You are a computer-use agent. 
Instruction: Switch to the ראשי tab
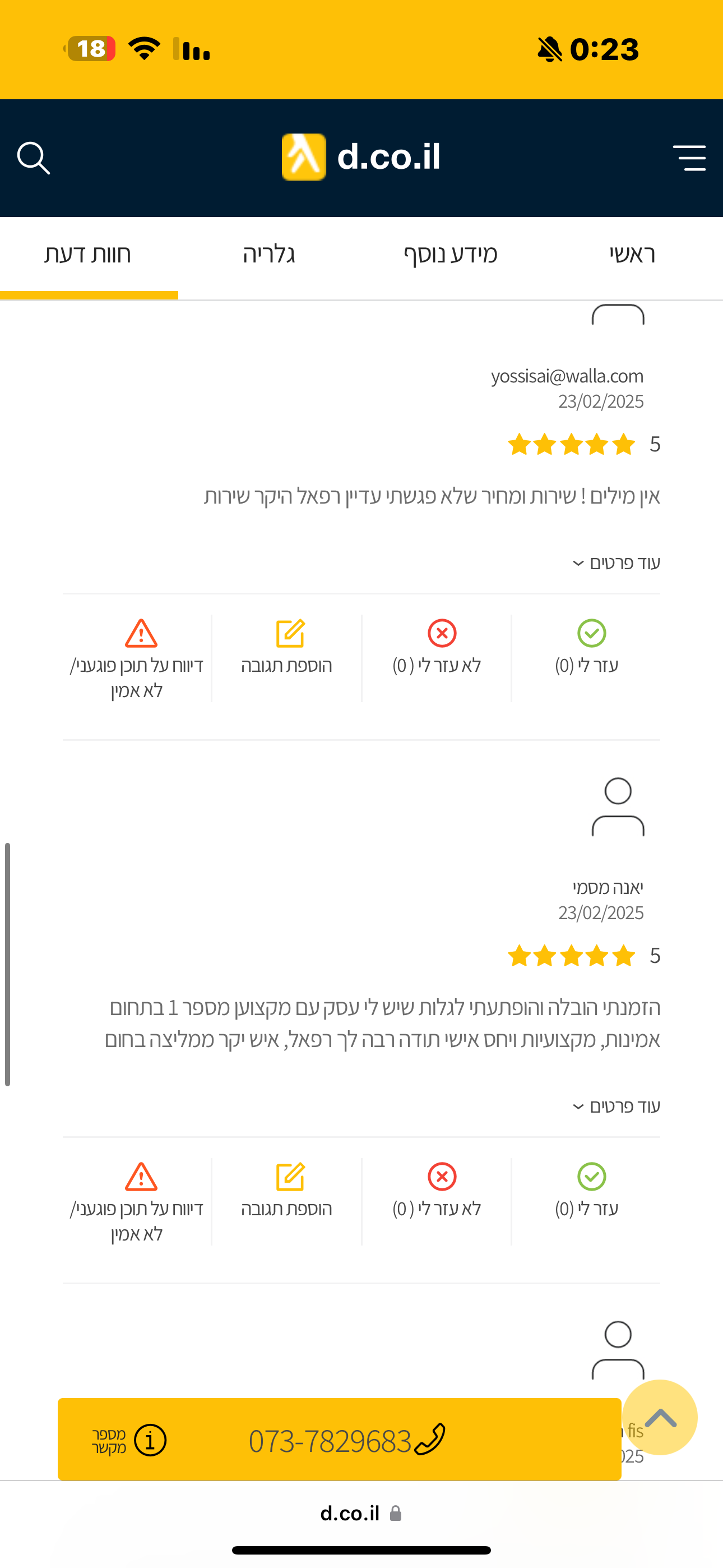tap(632, 255)
